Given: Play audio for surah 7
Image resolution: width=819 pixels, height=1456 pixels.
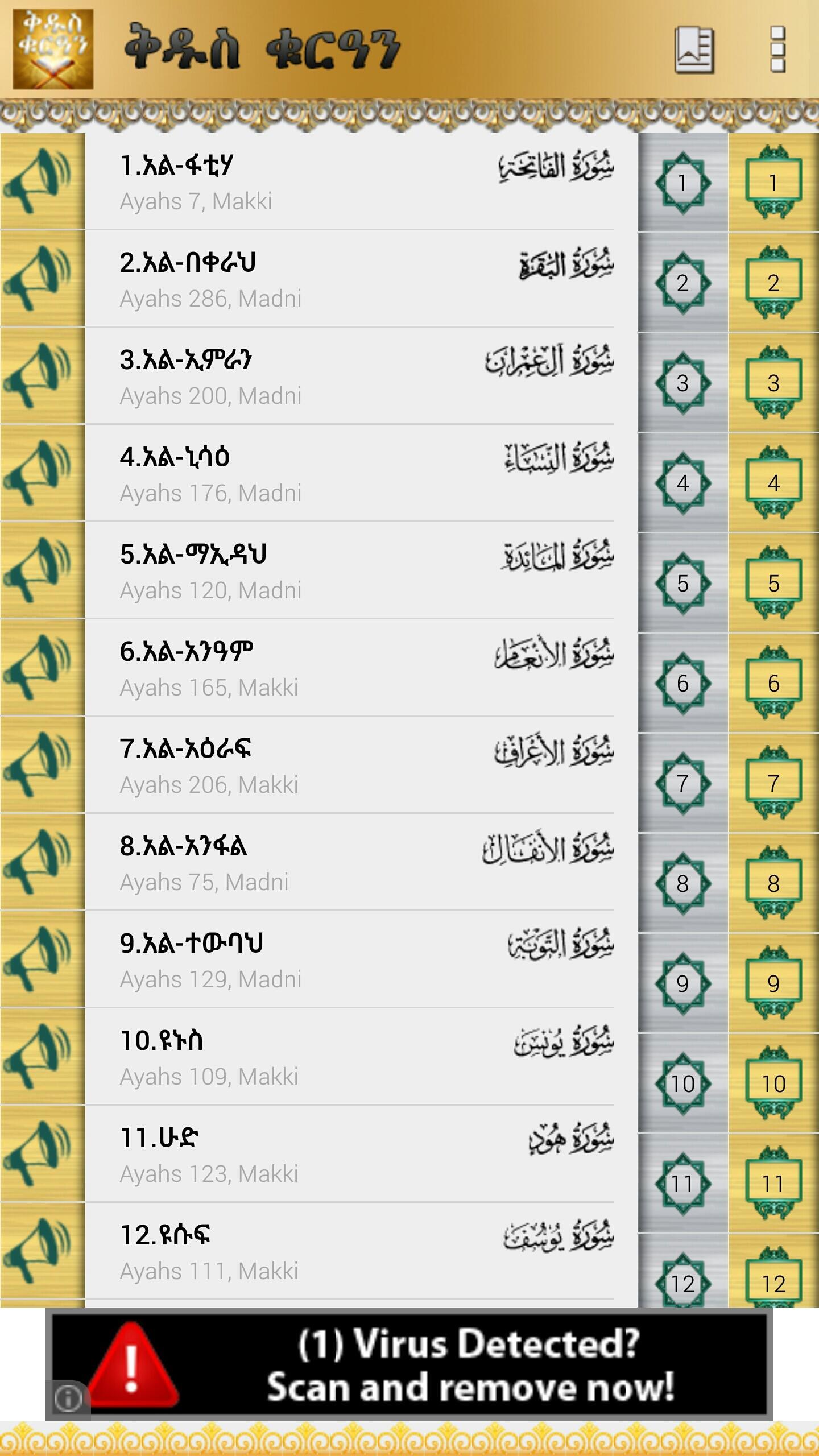Looking at the screenshot, I should pyautogui.click(x=41, y=765).
